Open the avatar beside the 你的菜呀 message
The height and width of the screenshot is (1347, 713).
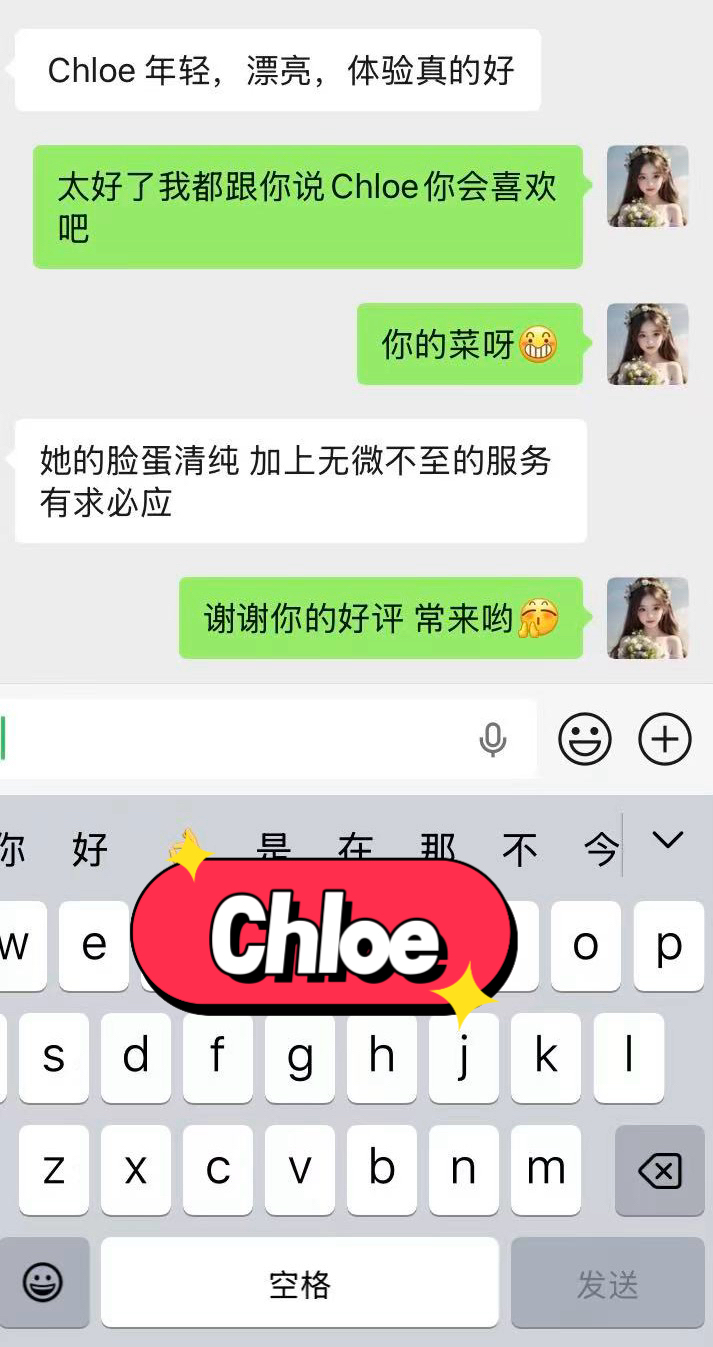coord(647,344)
